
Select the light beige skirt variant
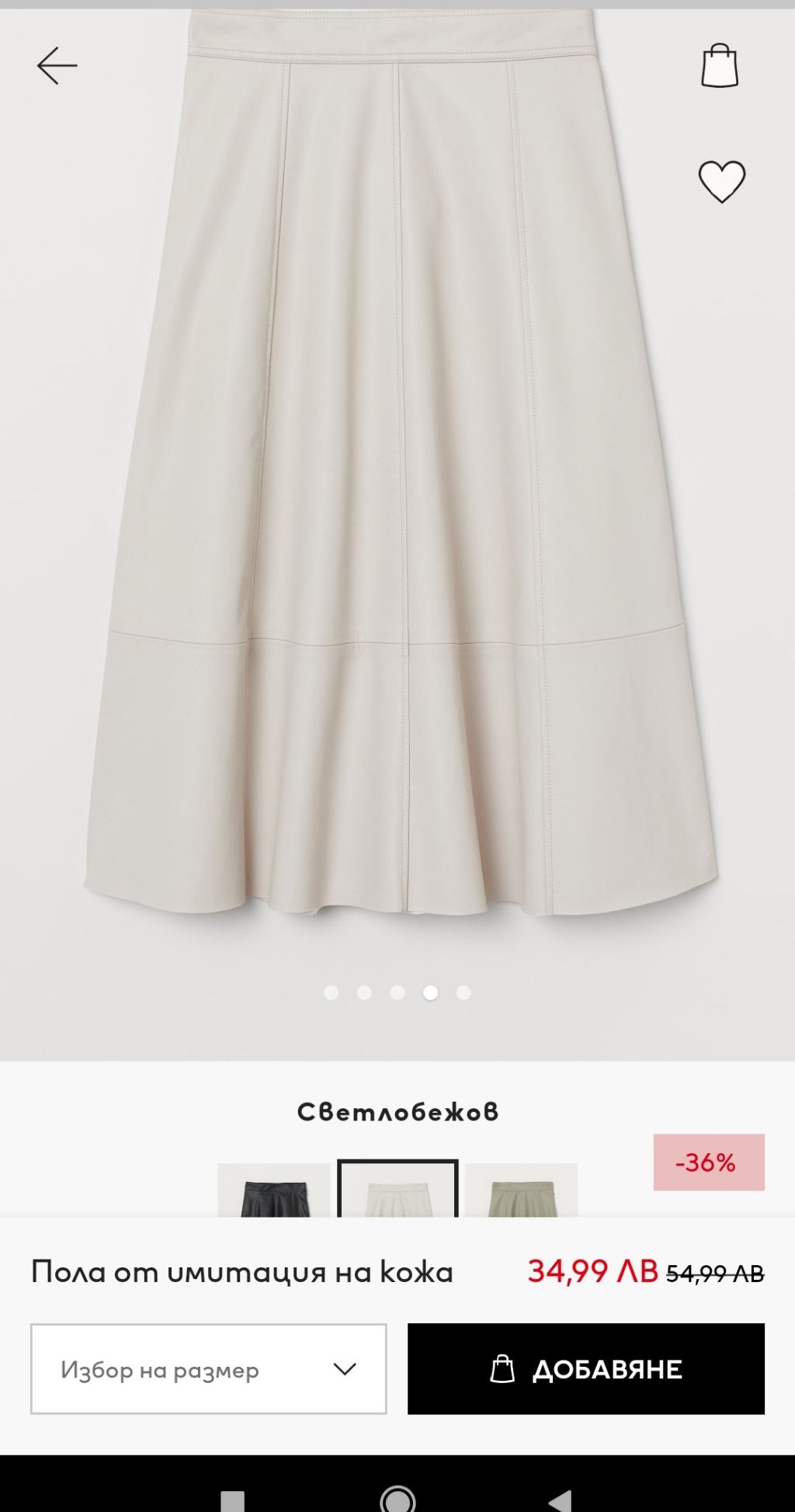point(397,1190)
